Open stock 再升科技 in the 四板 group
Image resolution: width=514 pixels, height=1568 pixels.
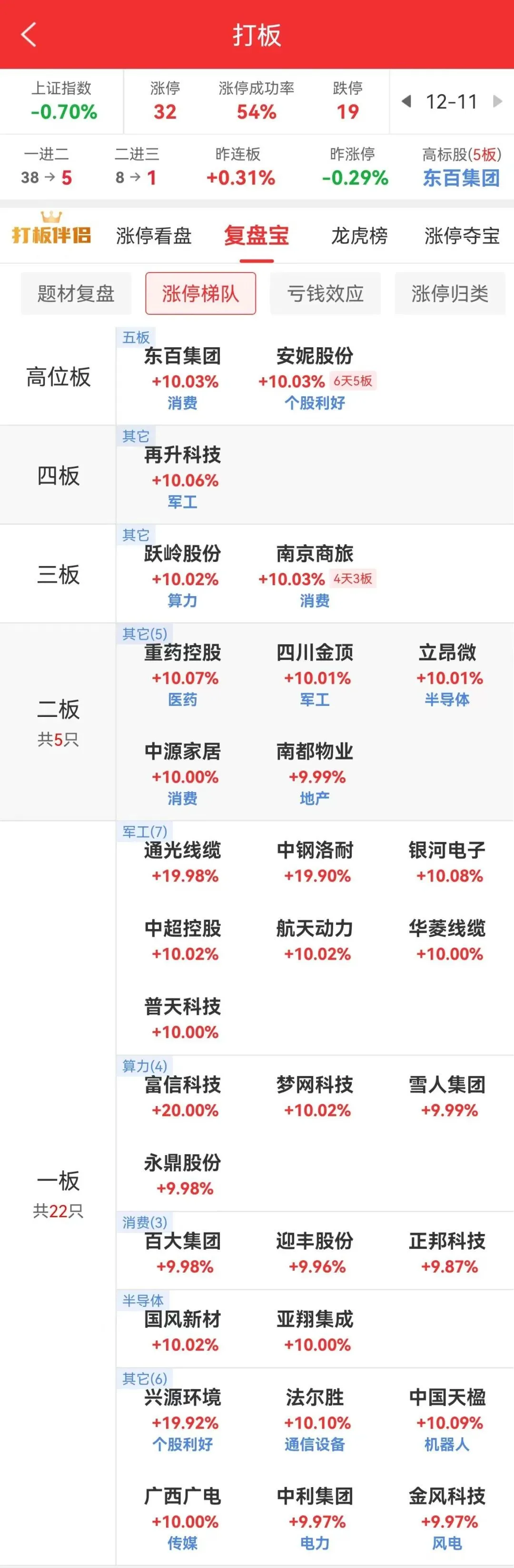click(x=183, y=455)
